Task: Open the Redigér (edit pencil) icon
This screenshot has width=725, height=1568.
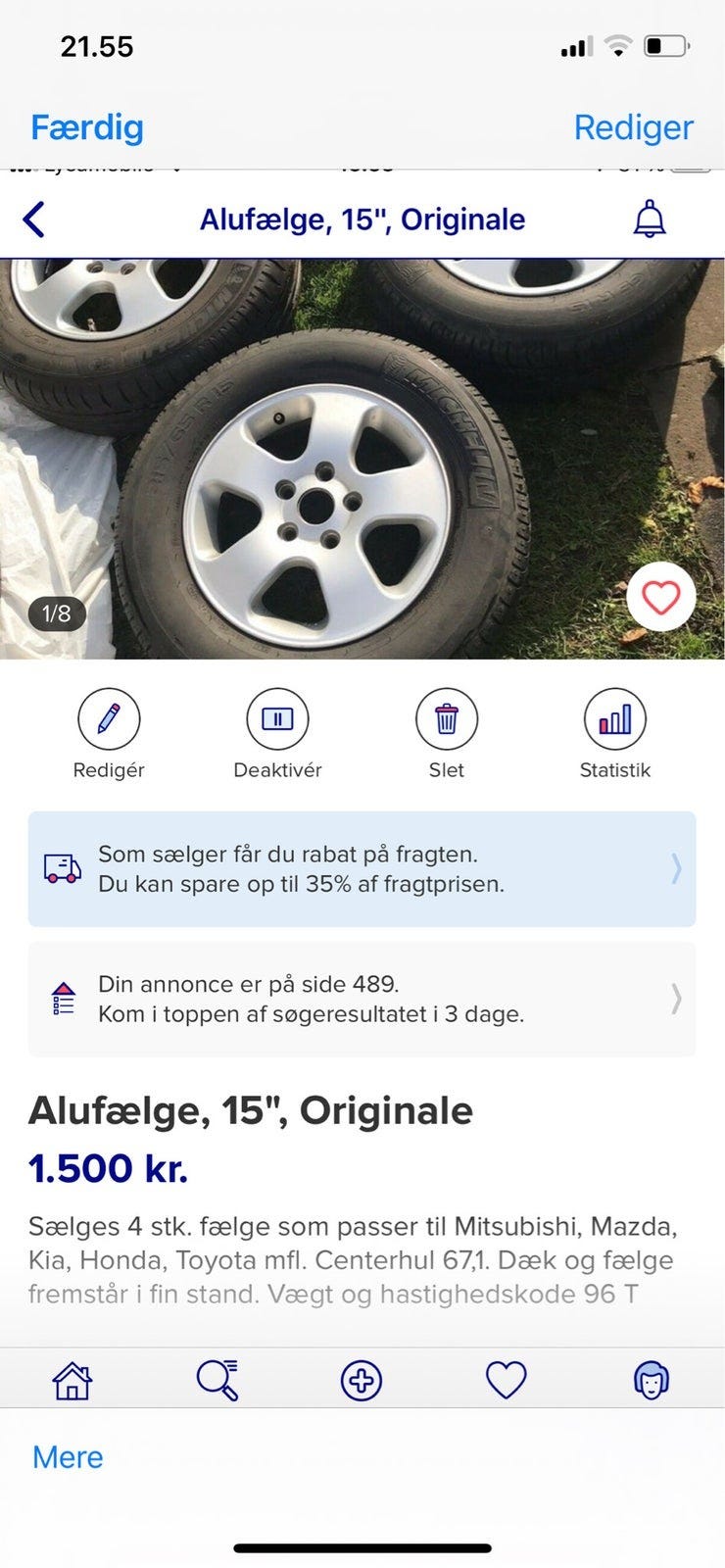Action: [x=109, y=719]
